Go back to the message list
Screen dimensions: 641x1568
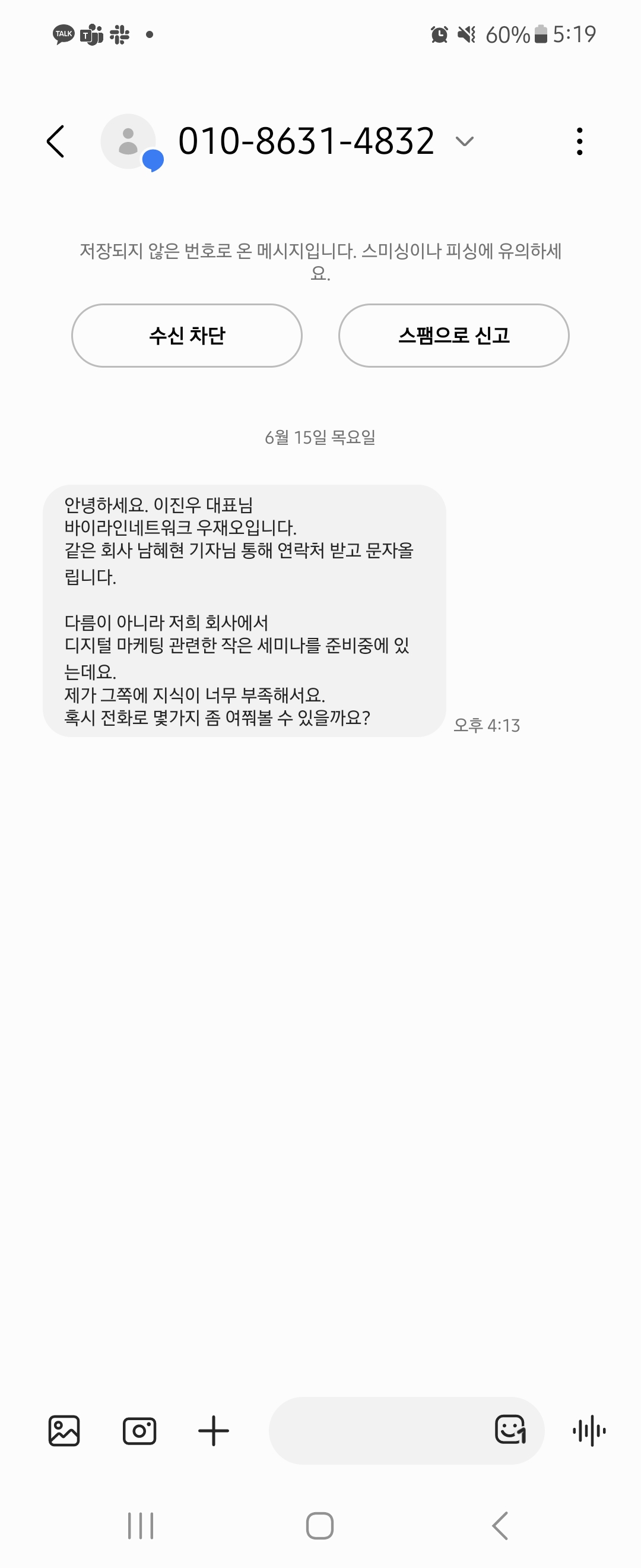click(x=56, y=142)
